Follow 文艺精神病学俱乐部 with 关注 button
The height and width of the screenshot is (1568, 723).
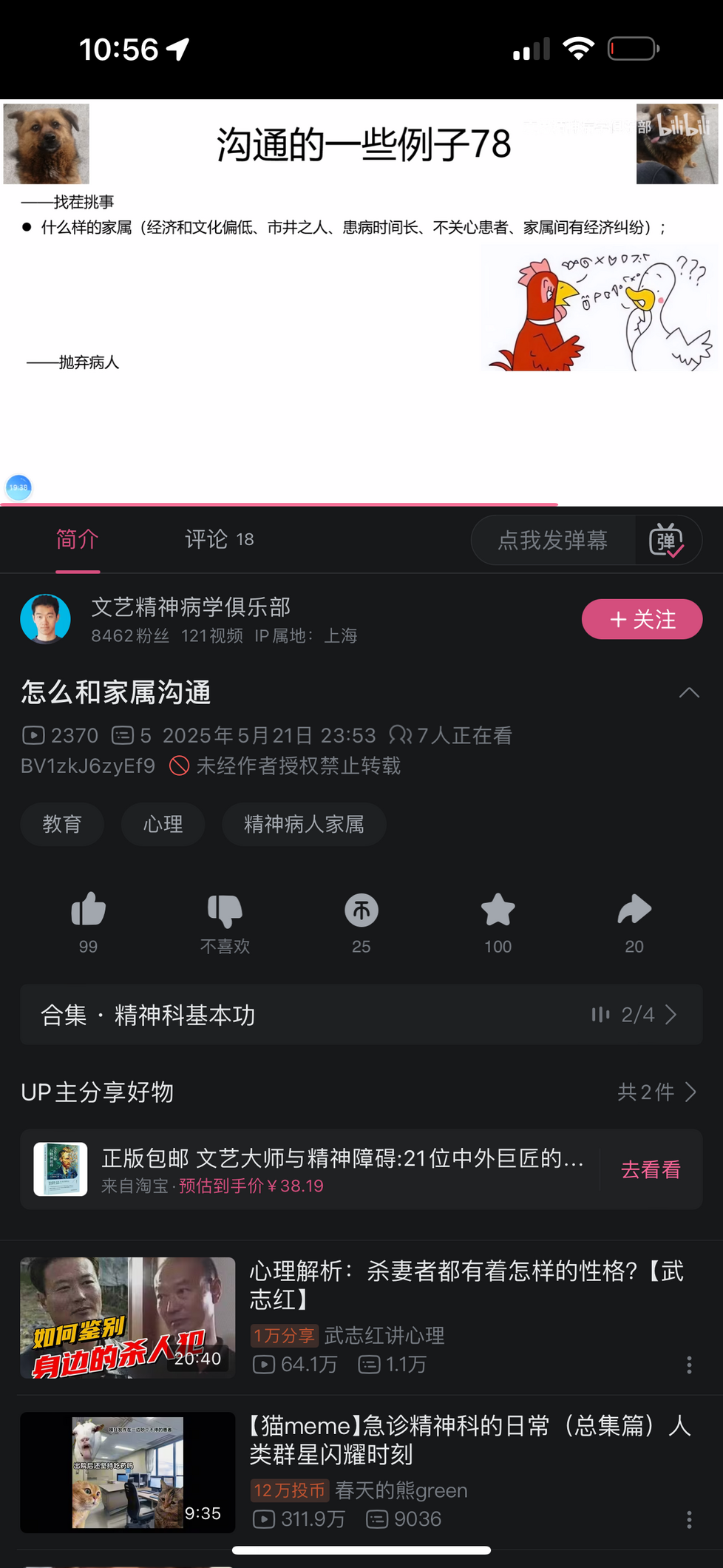tap(642, 620)
